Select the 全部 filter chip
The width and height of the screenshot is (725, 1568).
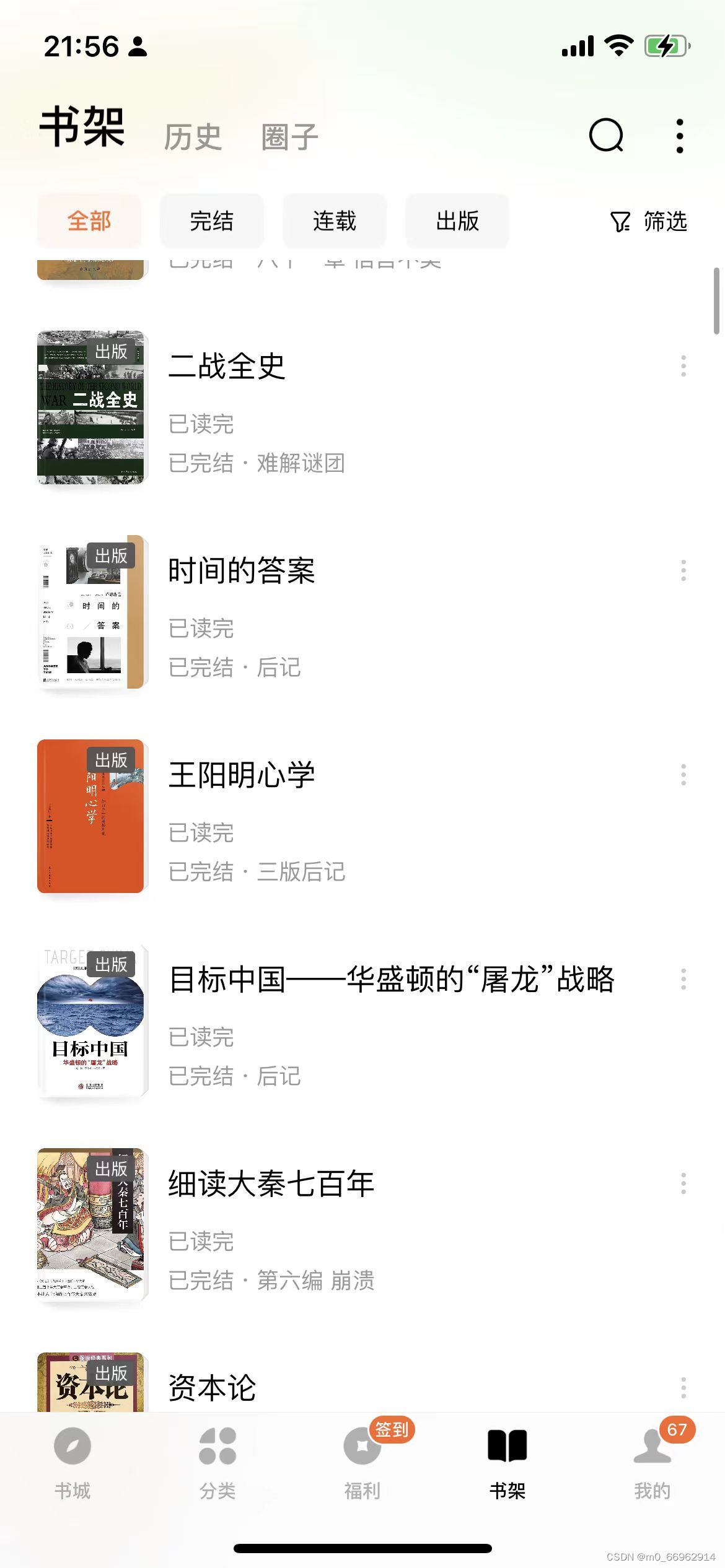coord(89,221)
